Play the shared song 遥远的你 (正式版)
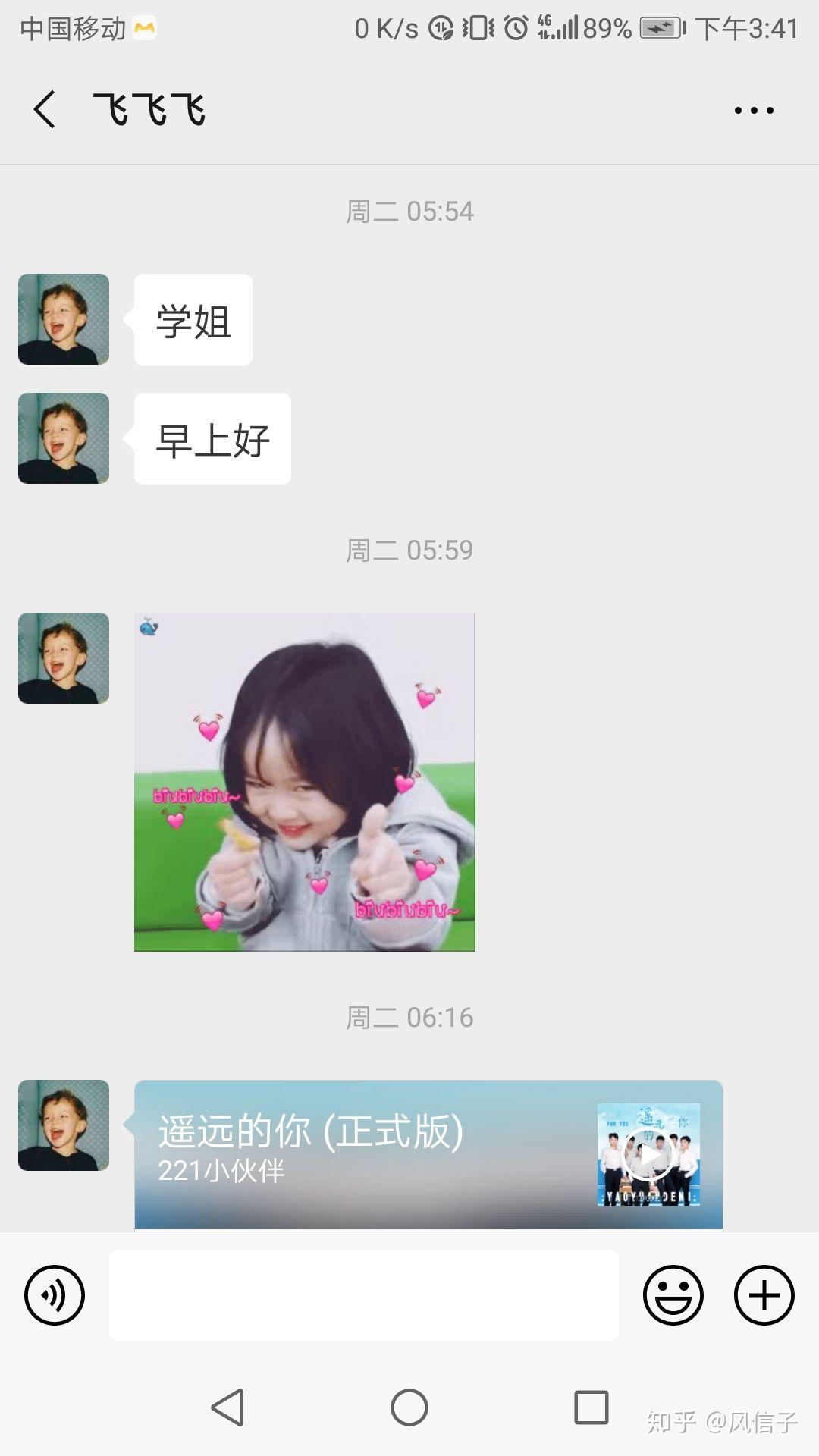The width and height of the screenshot is (819, 1456). click(648, 1154)
